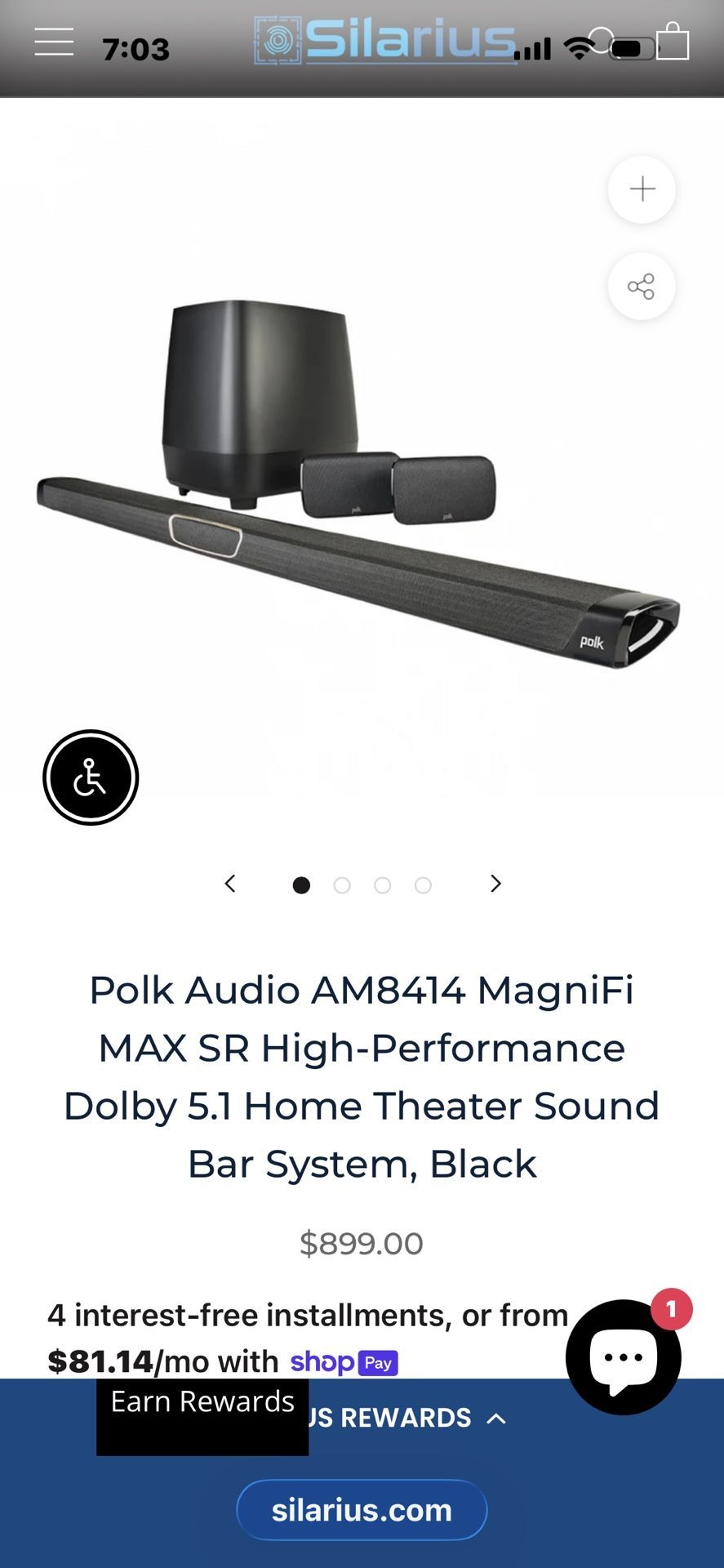Image resolution: width=724 pixels, height=1568 pixels.
Task: Visit the silarius.com link
Action: click(362, 1509)
